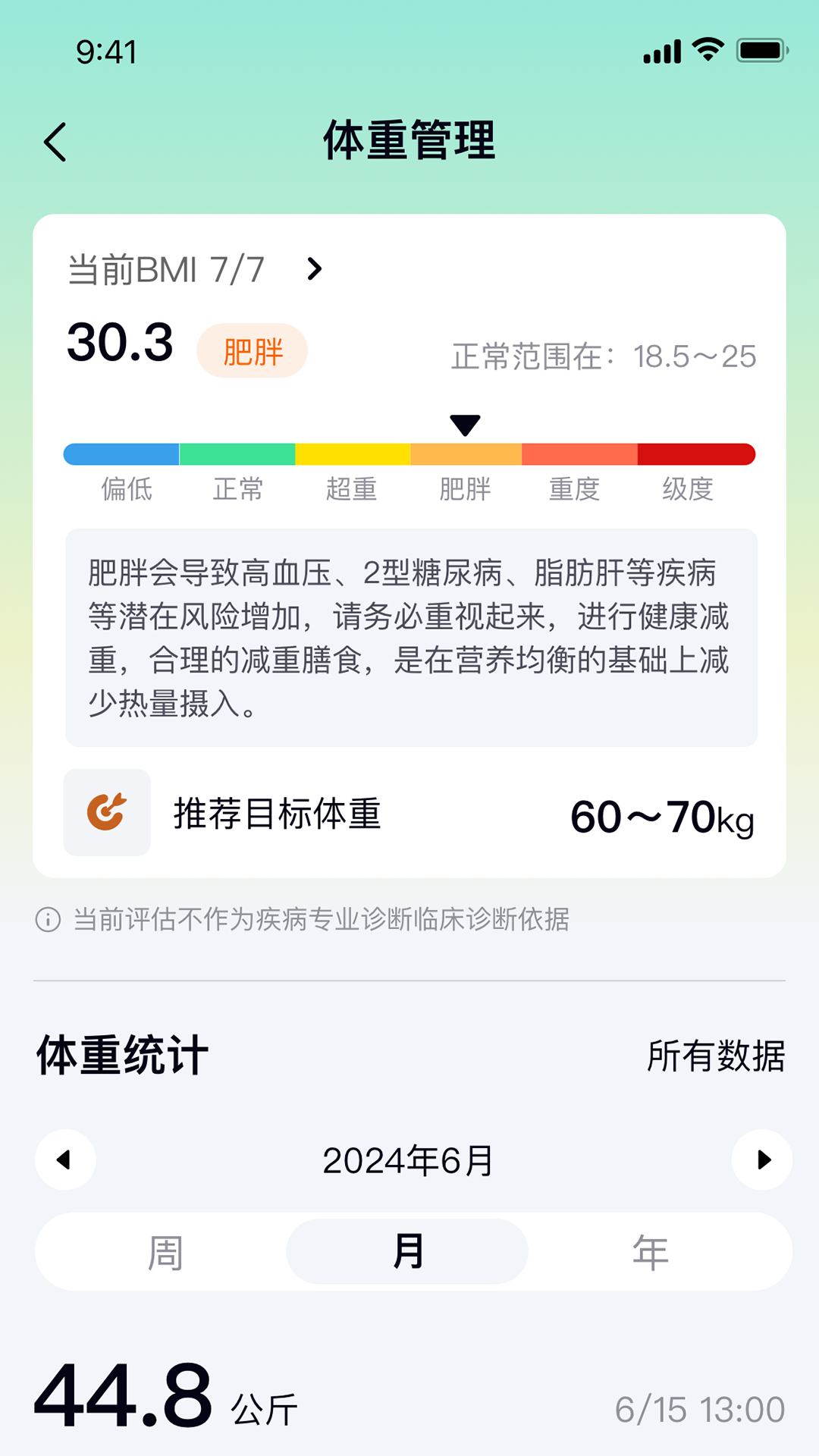Tap the BMI pointer triangle above the scale
Image resolution: width=819 pixels, height=1456 pixels.
466,425
